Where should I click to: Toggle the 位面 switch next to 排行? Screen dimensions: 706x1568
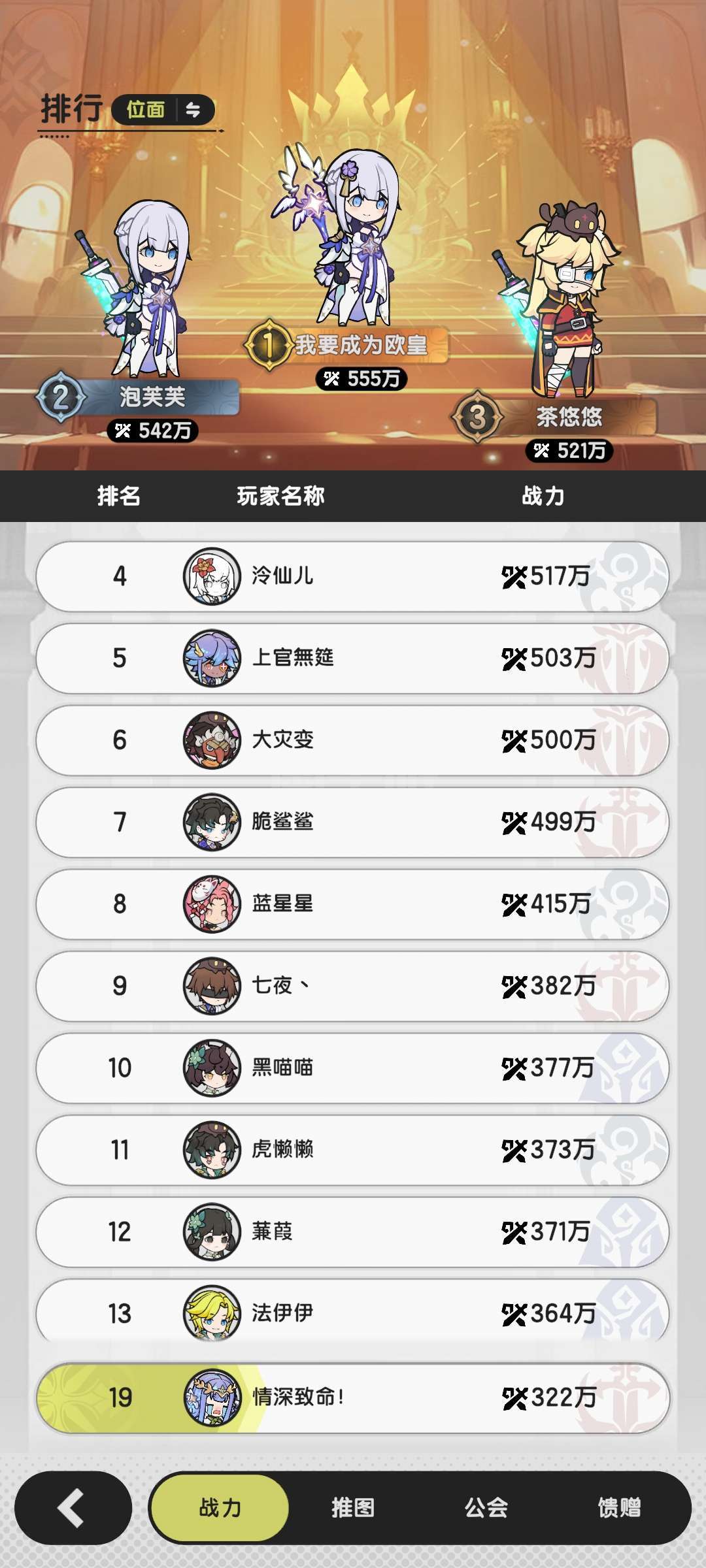(x=163, y=109)
